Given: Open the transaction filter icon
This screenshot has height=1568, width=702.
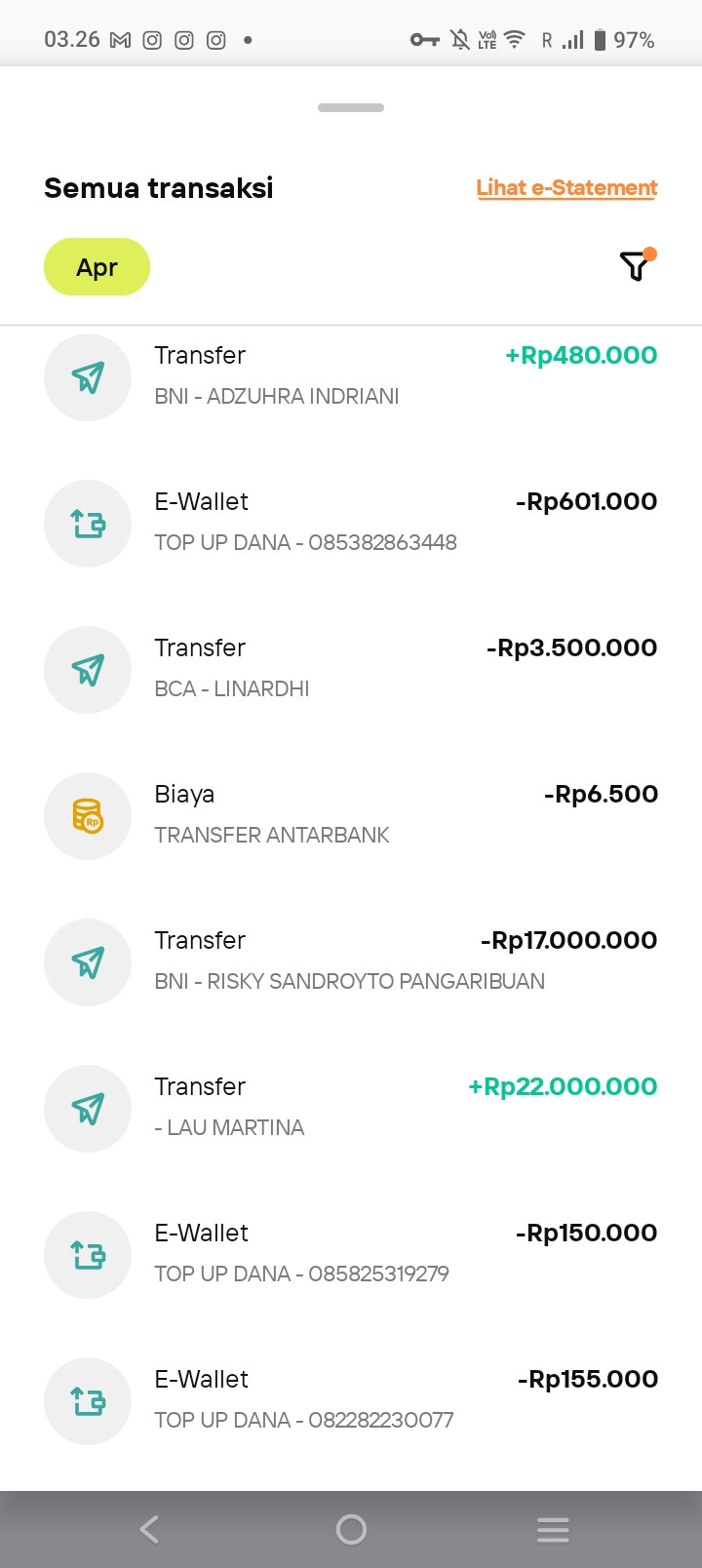Looking at the screenshot, I should tap(635, 265).
